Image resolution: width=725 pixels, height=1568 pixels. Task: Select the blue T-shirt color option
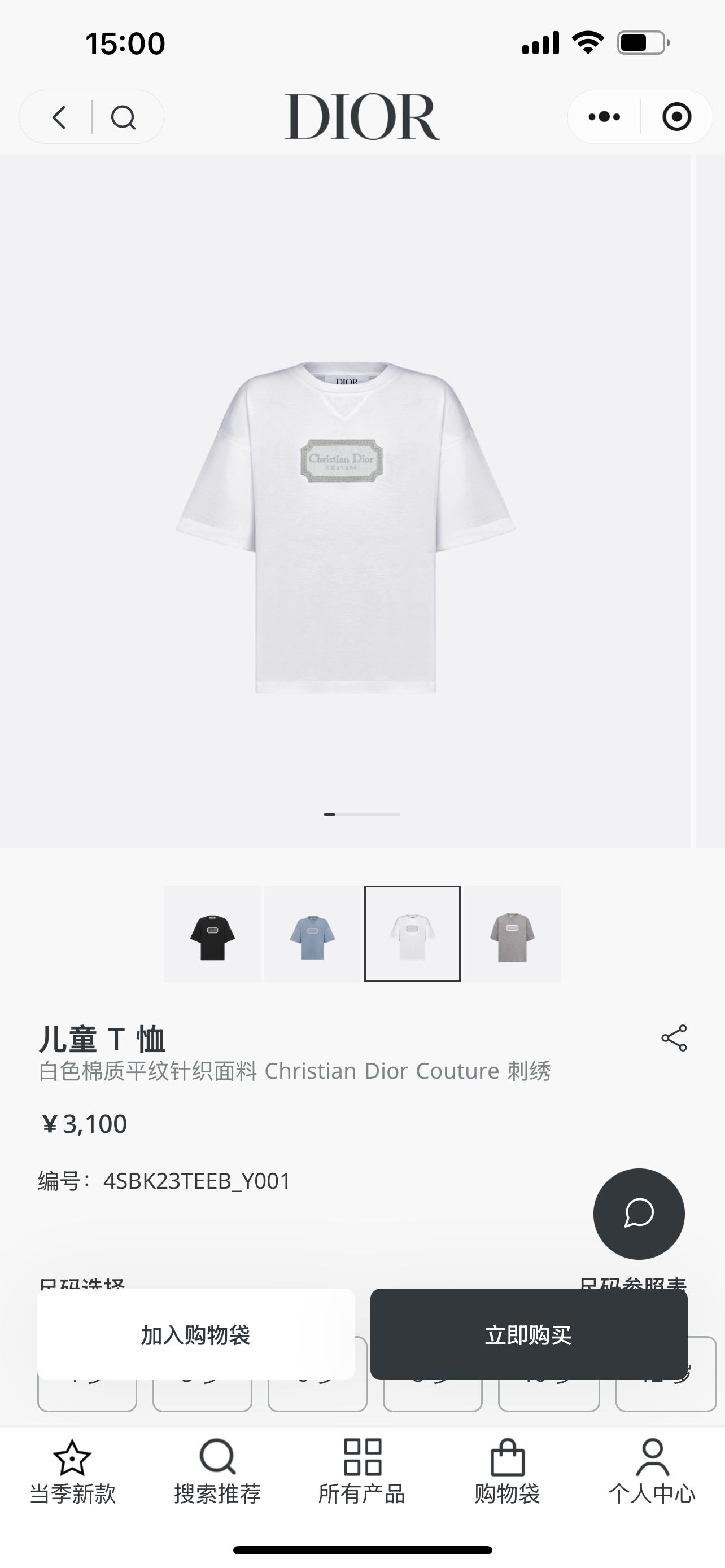pos(312,934)
